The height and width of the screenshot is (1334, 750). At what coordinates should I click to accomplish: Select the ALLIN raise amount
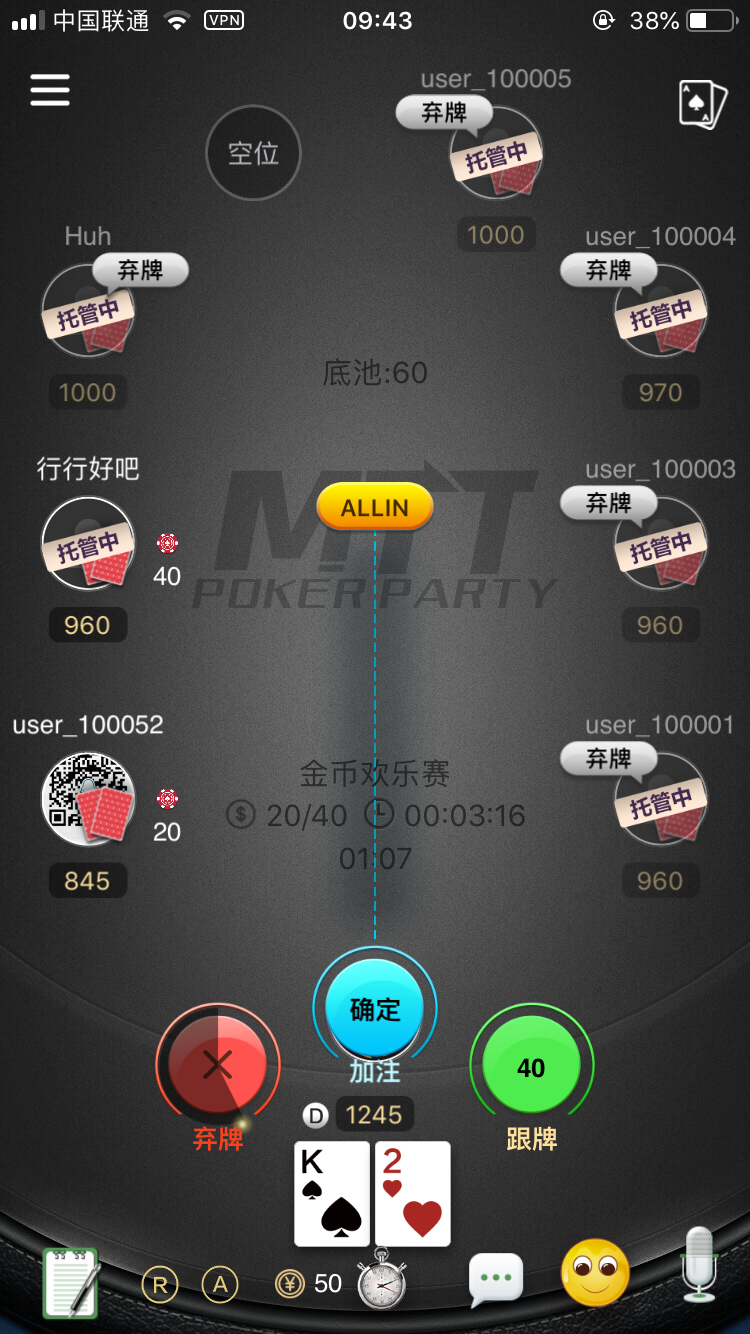point(375,508)
